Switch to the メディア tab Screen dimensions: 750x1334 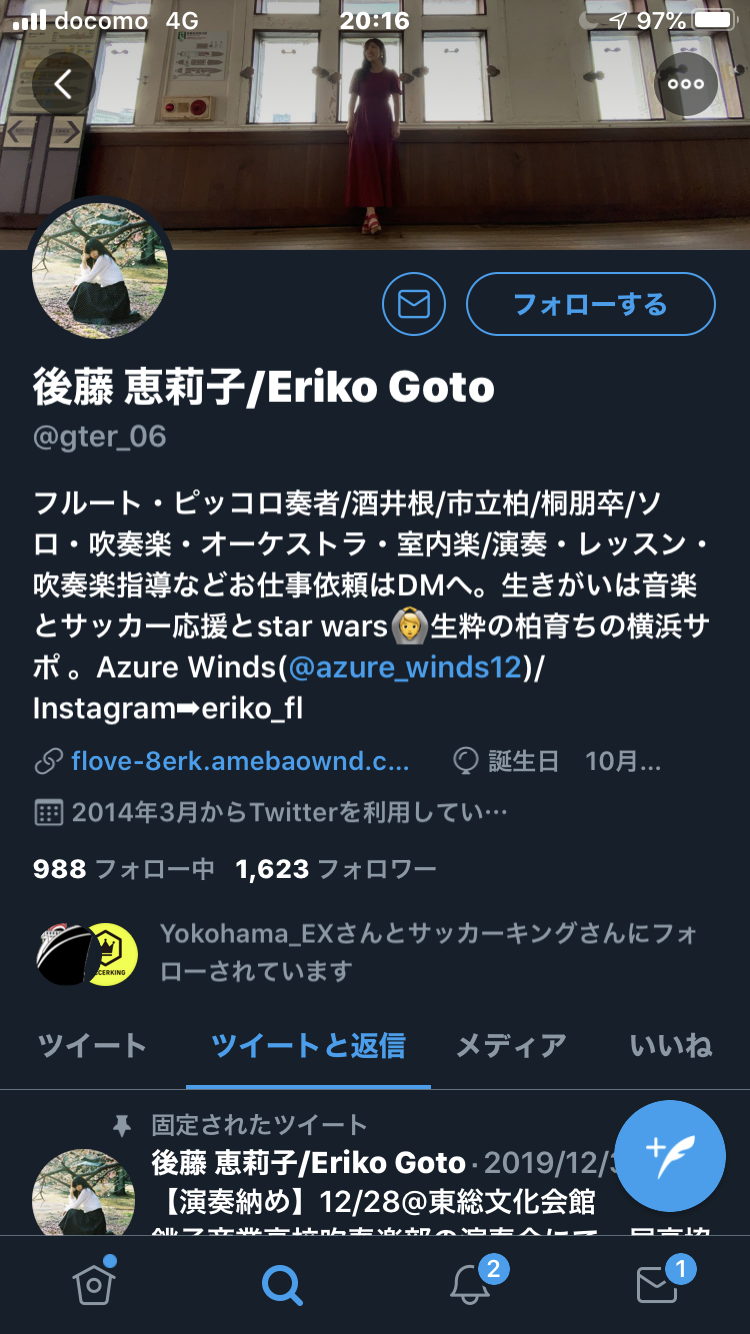pyautogui.click(x=511, y=1046)
